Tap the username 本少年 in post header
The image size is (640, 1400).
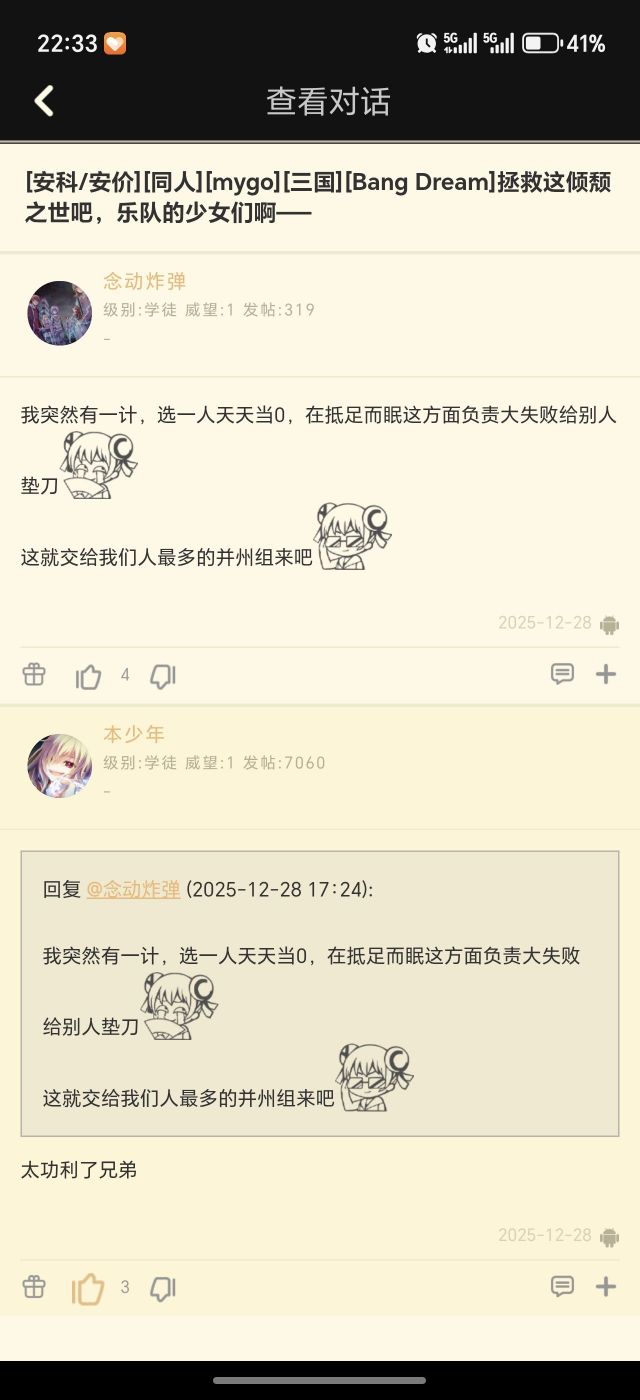(x=134, y=735)
